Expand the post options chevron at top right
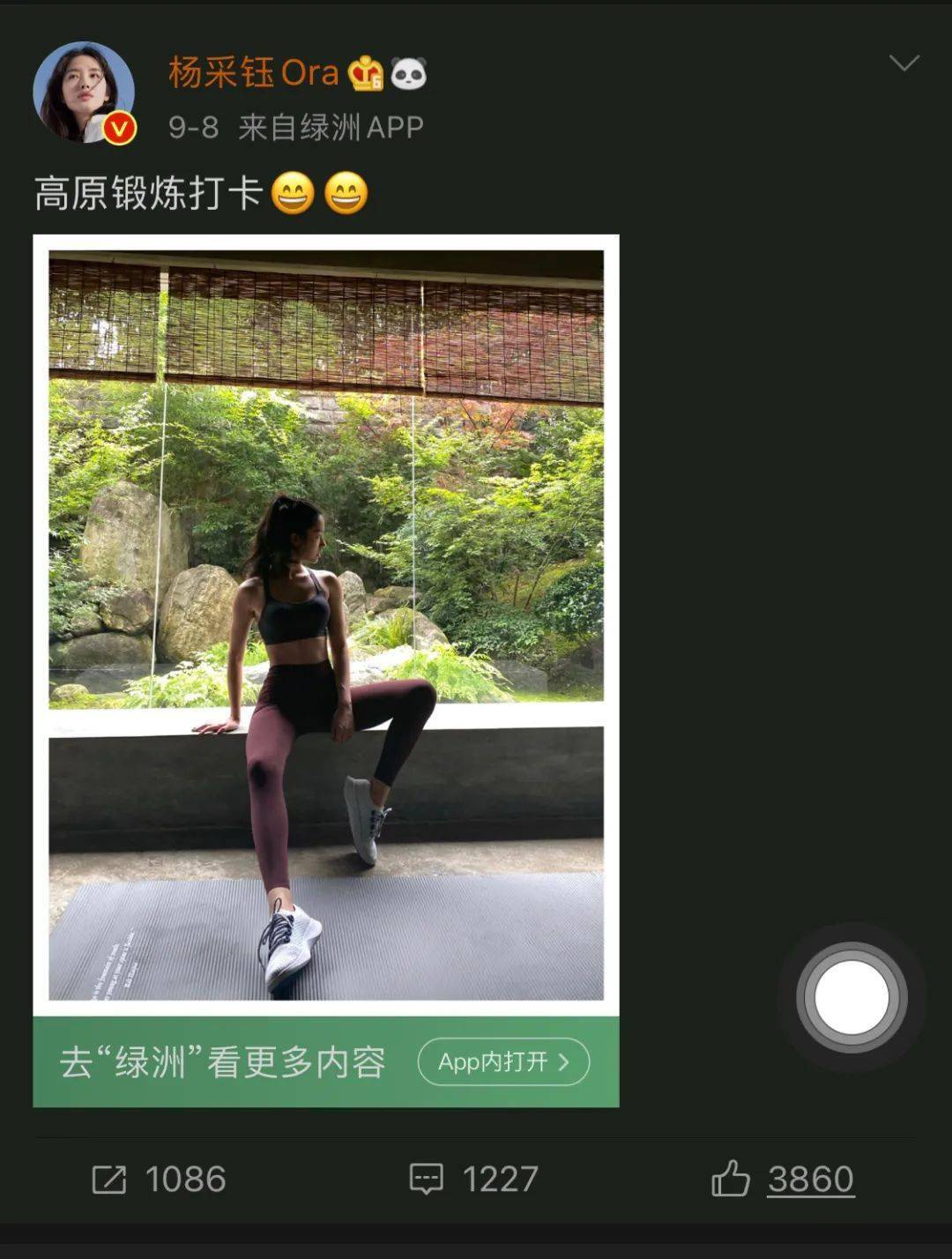The image size is (952, 1259). (903, 62)
